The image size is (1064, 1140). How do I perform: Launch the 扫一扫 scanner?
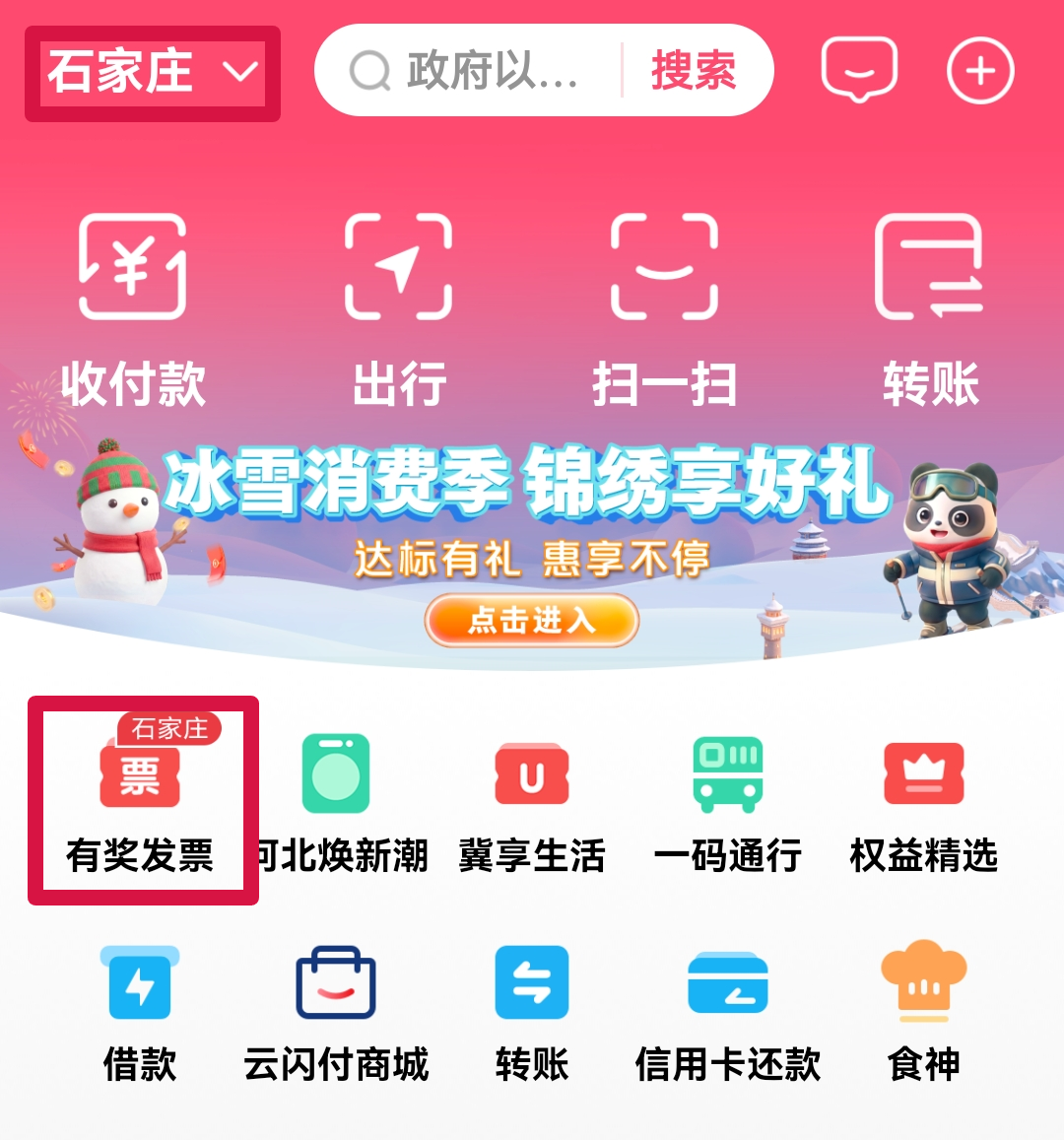tap(665, 307)
